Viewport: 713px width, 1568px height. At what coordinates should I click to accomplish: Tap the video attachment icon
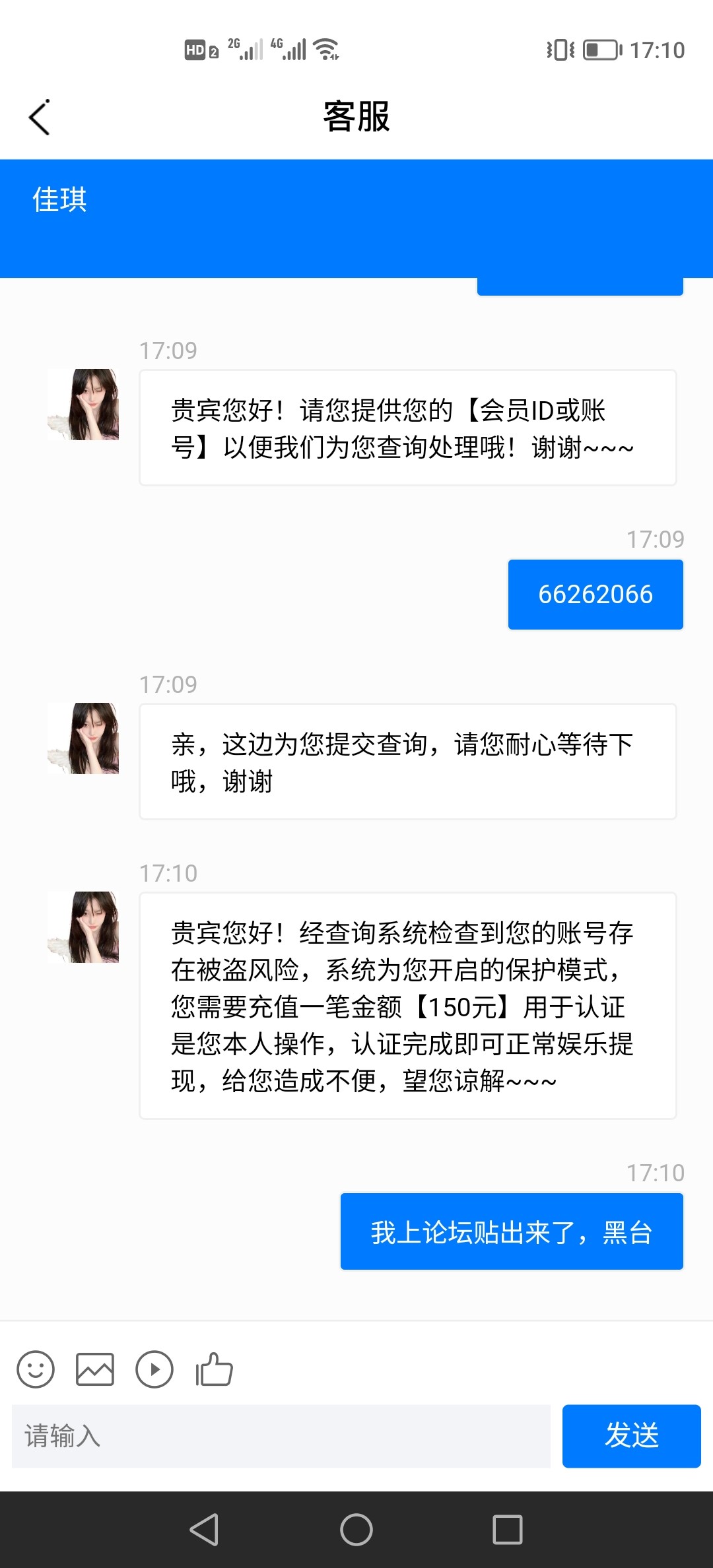click(x=155, y=1369)
